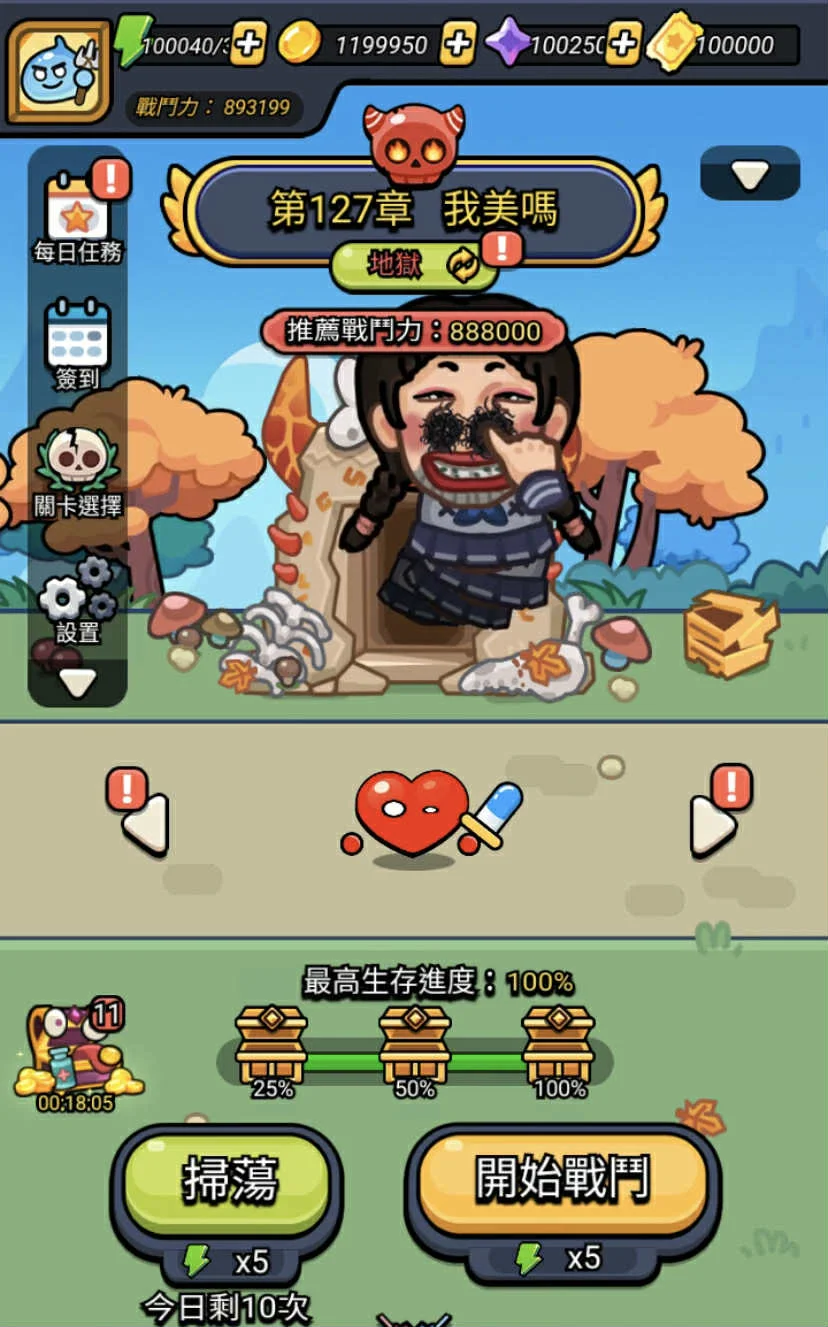Viewport: 828px width, 1327px height.
Task: Add gold coins with plus button
Action: (458, 44)
